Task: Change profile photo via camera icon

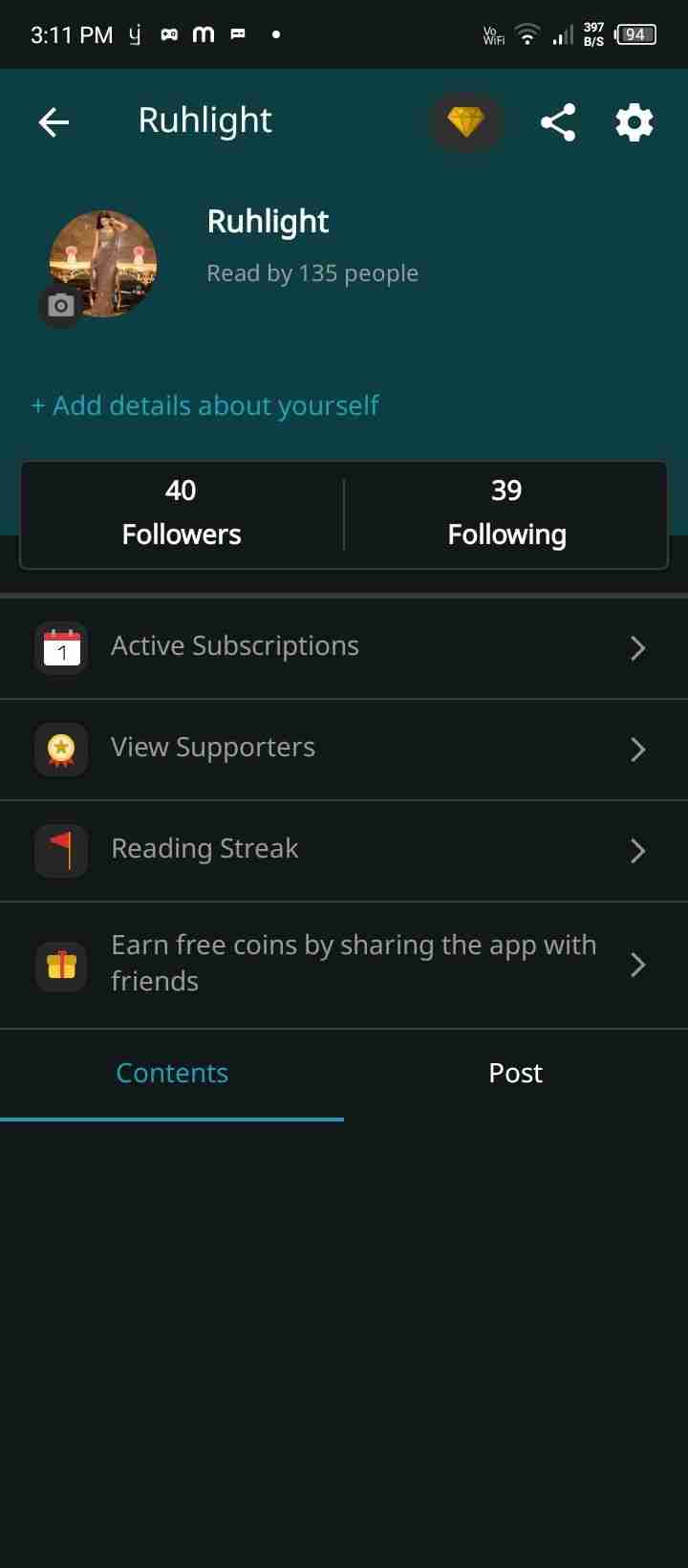Action: click(x=60, y=305)
